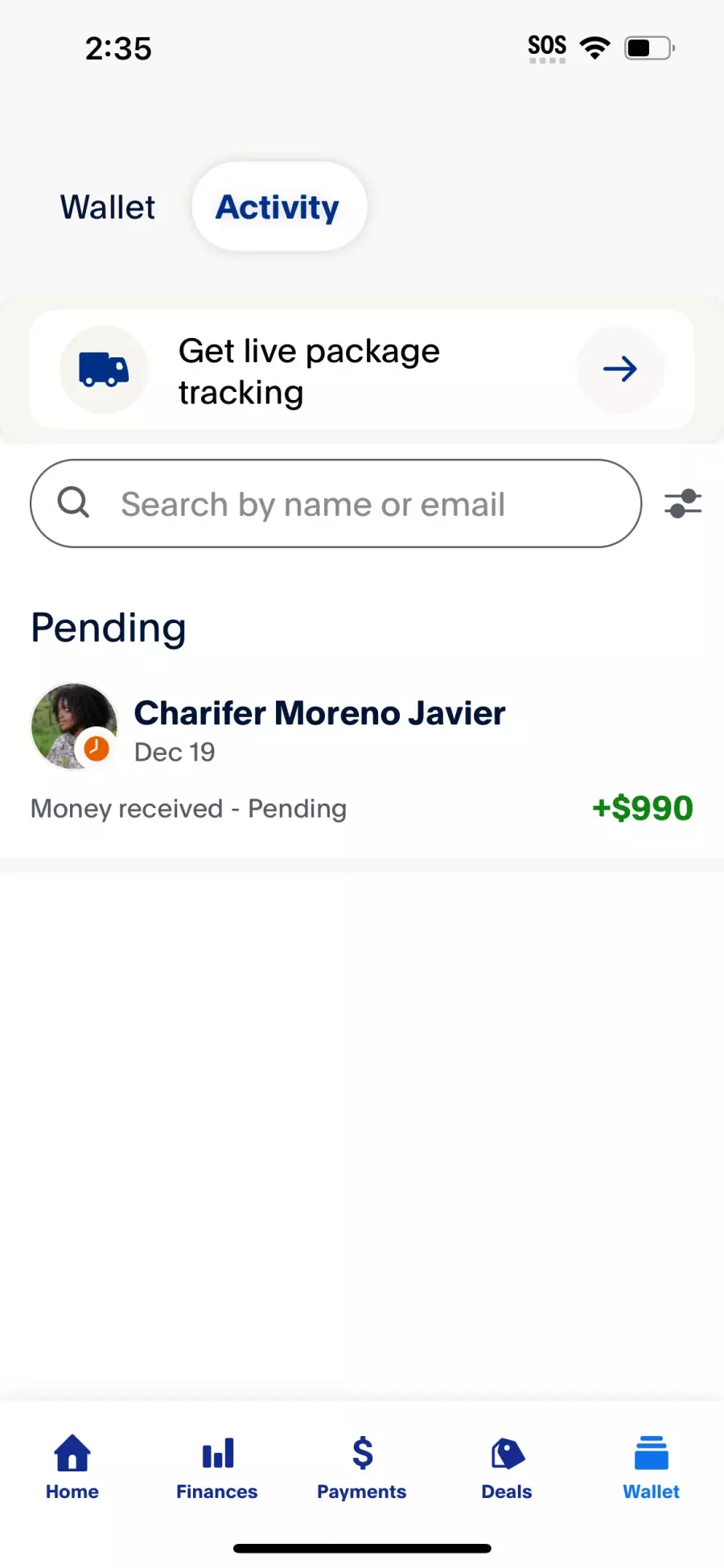The height and width of the screenshot is (1568, 724).
Task: Tap Wallet in the bottom navigation
Action: pyautogui.click(x=652, y=1467)
